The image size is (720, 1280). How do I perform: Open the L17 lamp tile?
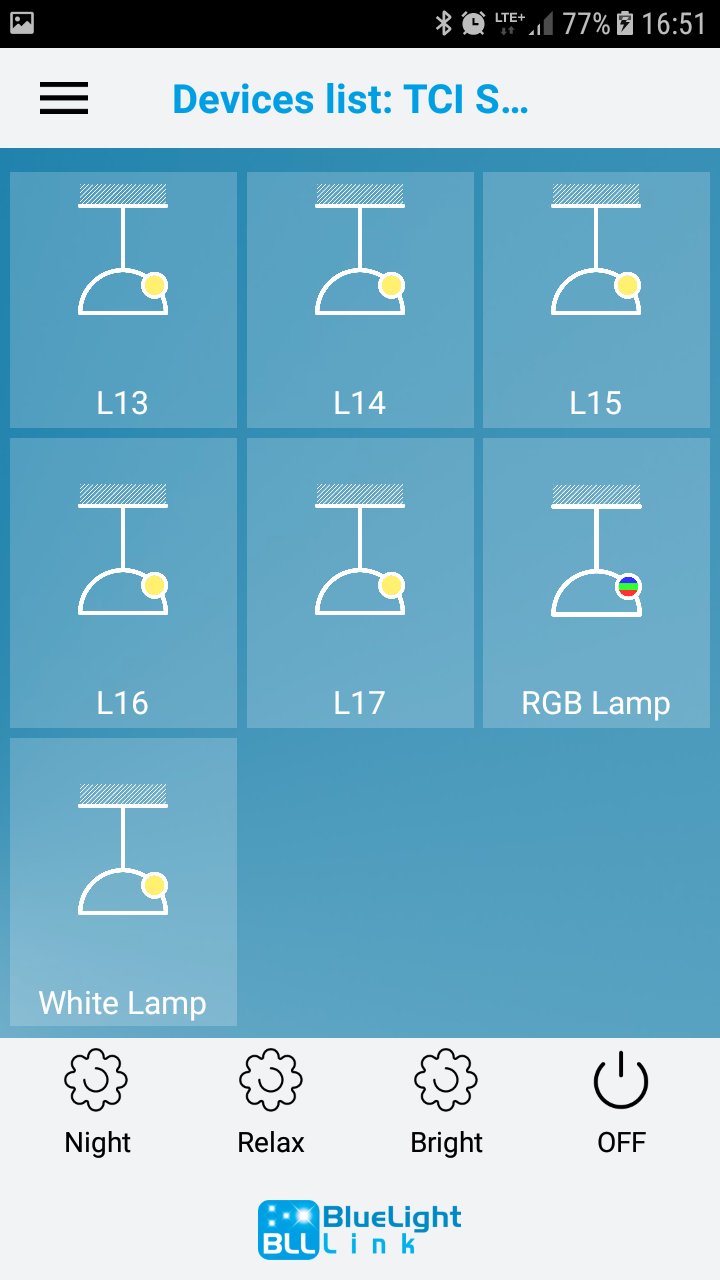(360, 583)
